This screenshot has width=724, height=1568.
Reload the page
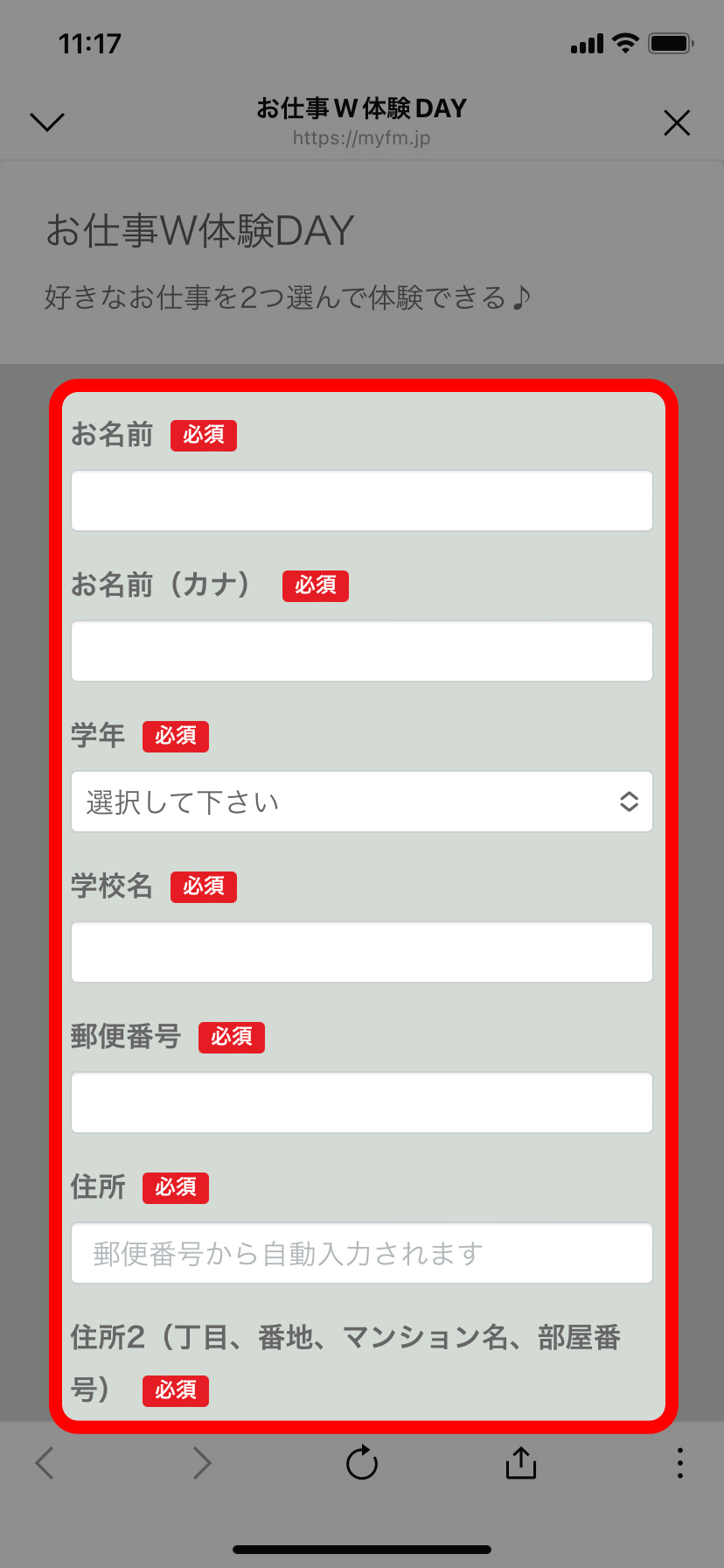[x=362, y=1462]
